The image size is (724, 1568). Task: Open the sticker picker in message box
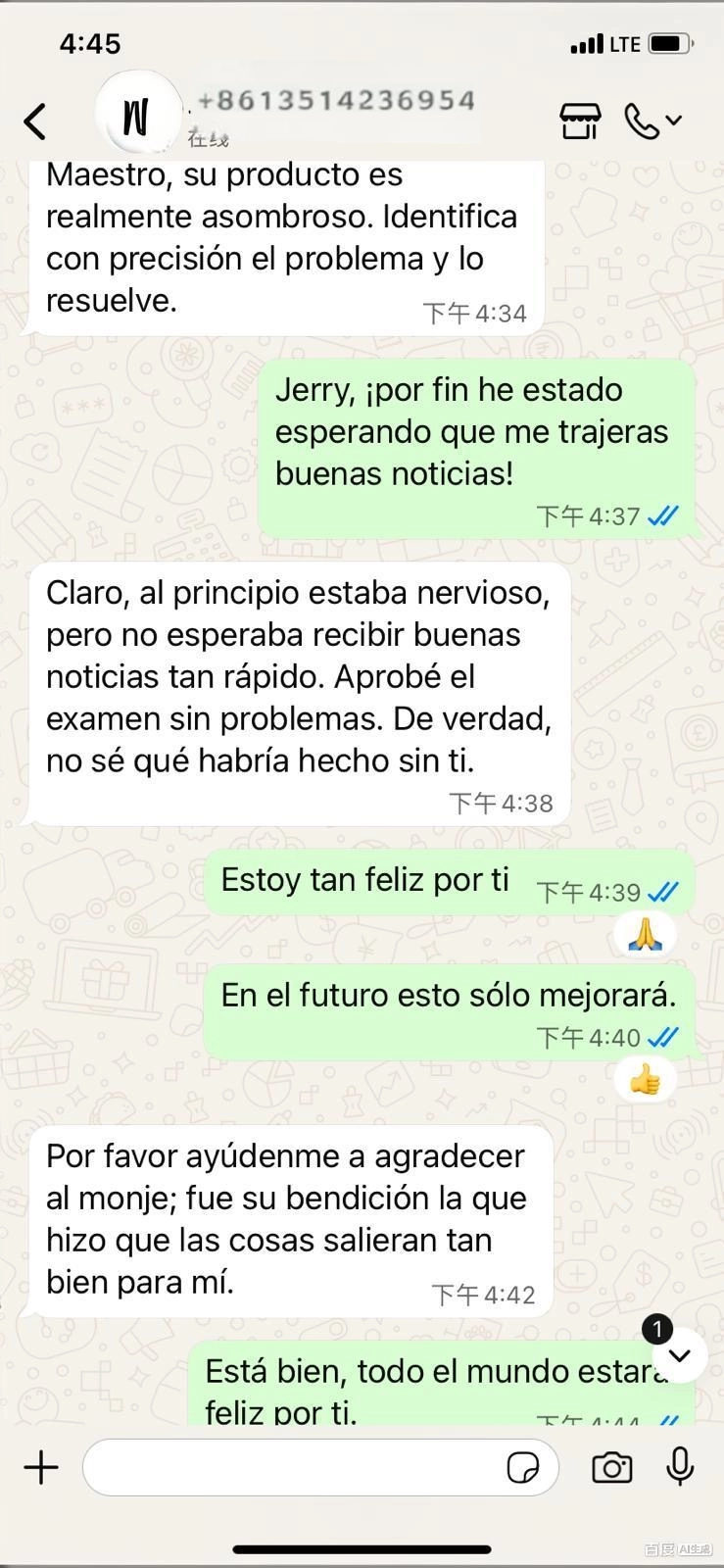point(522,1467)
